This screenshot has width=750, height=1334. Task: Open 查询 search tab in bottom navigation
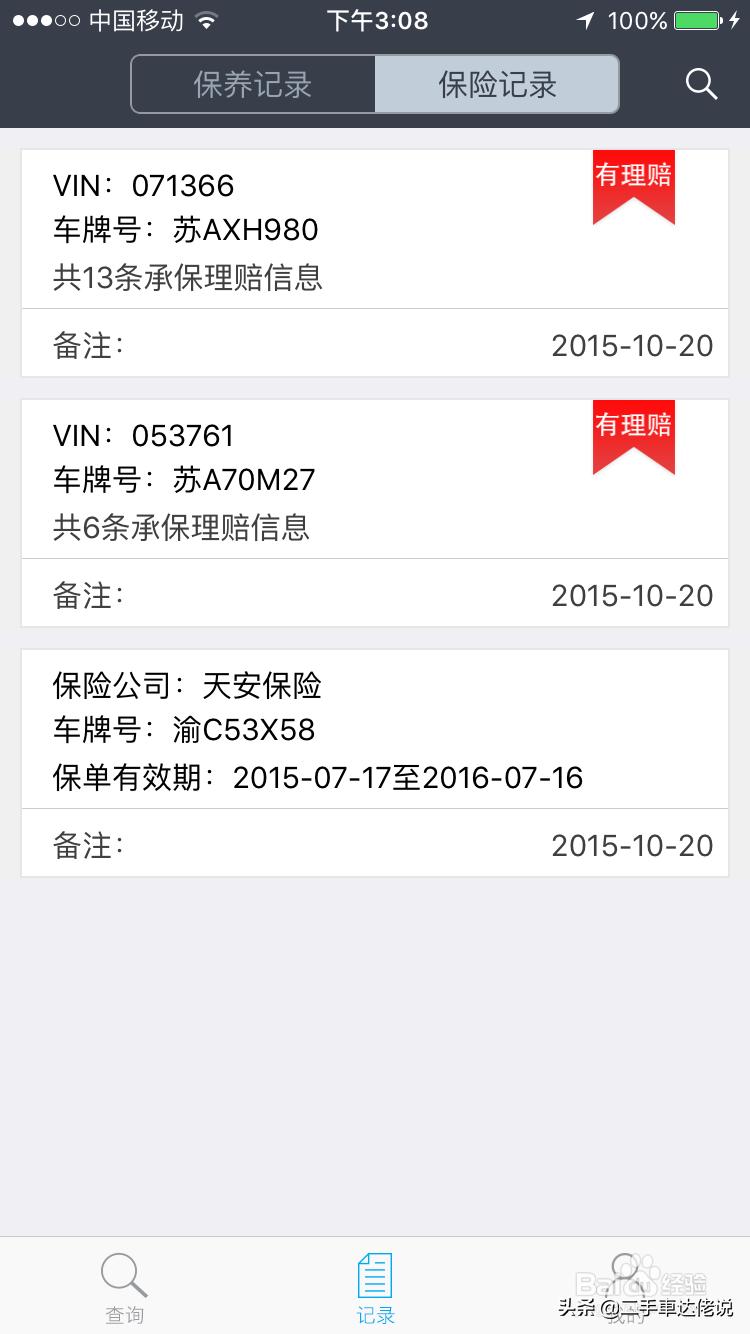(x=124, y=1285)
